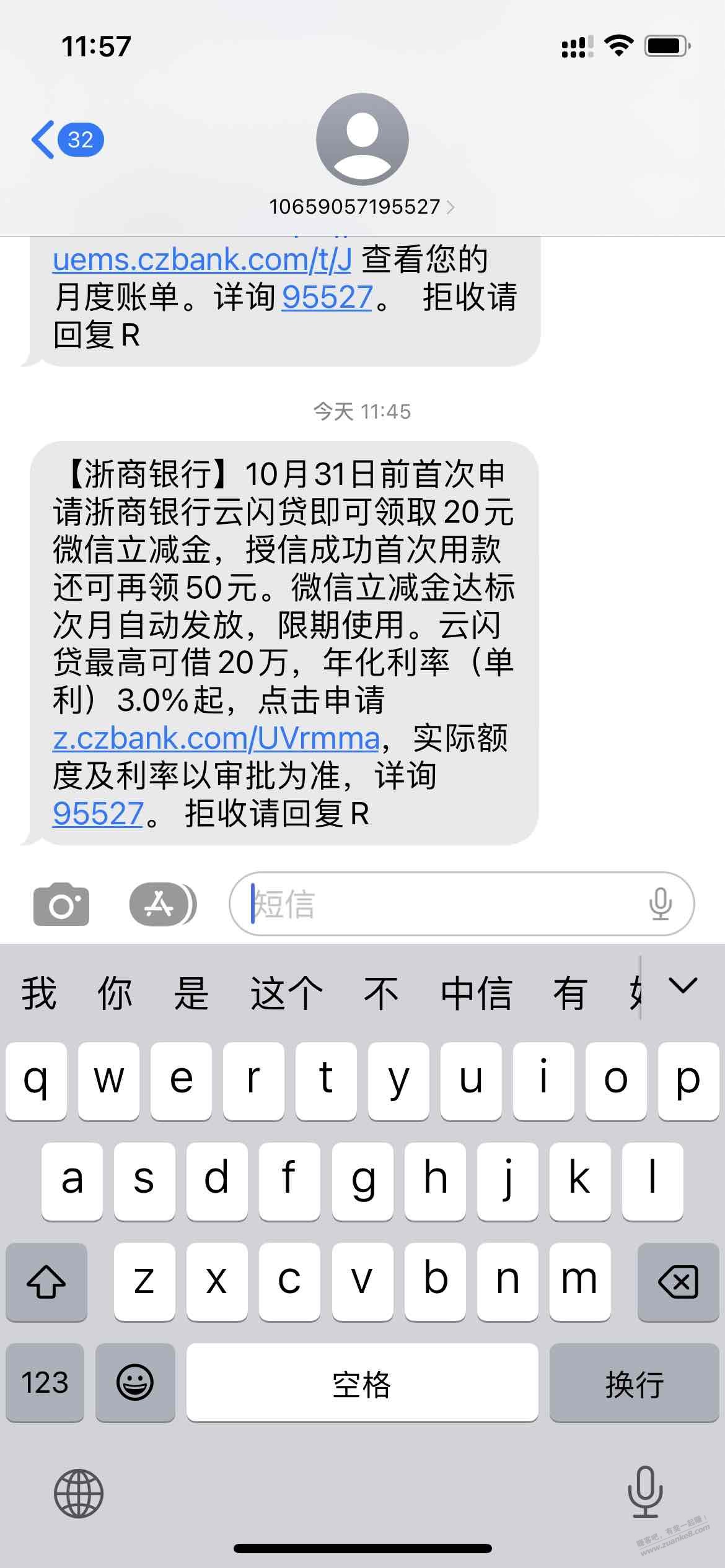Tap the 换行 return key
The width and height of the screenshot is (725, 1568).
634,1383
